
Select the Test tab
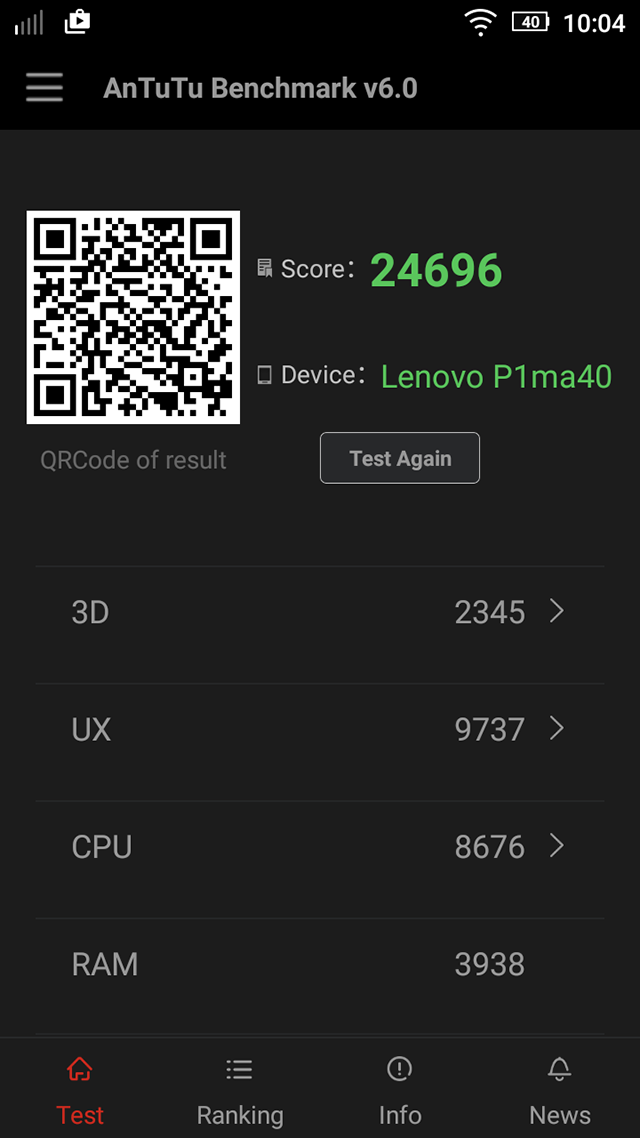(x=80, y=1090)
